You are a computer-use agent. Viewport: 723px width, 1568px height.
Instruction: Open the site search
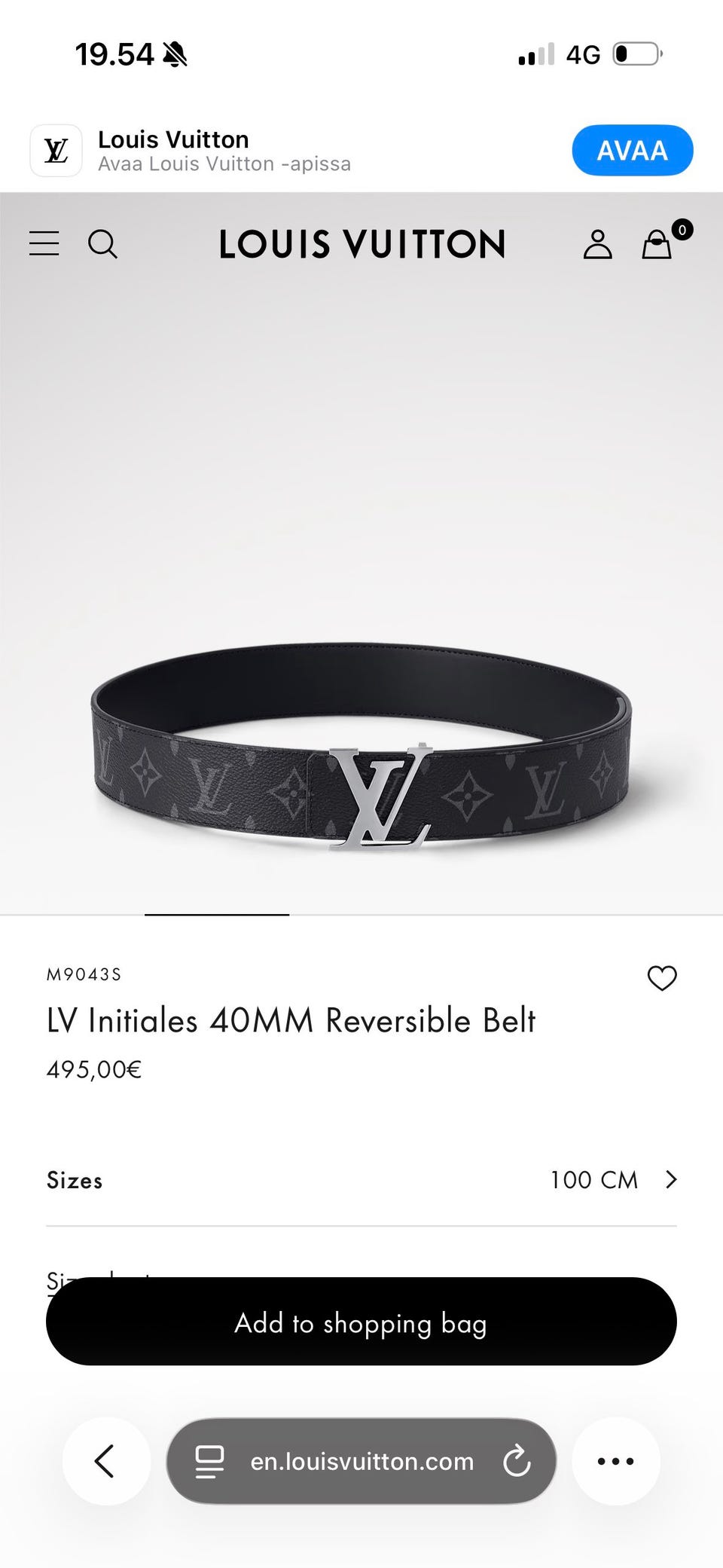(102, 244)
